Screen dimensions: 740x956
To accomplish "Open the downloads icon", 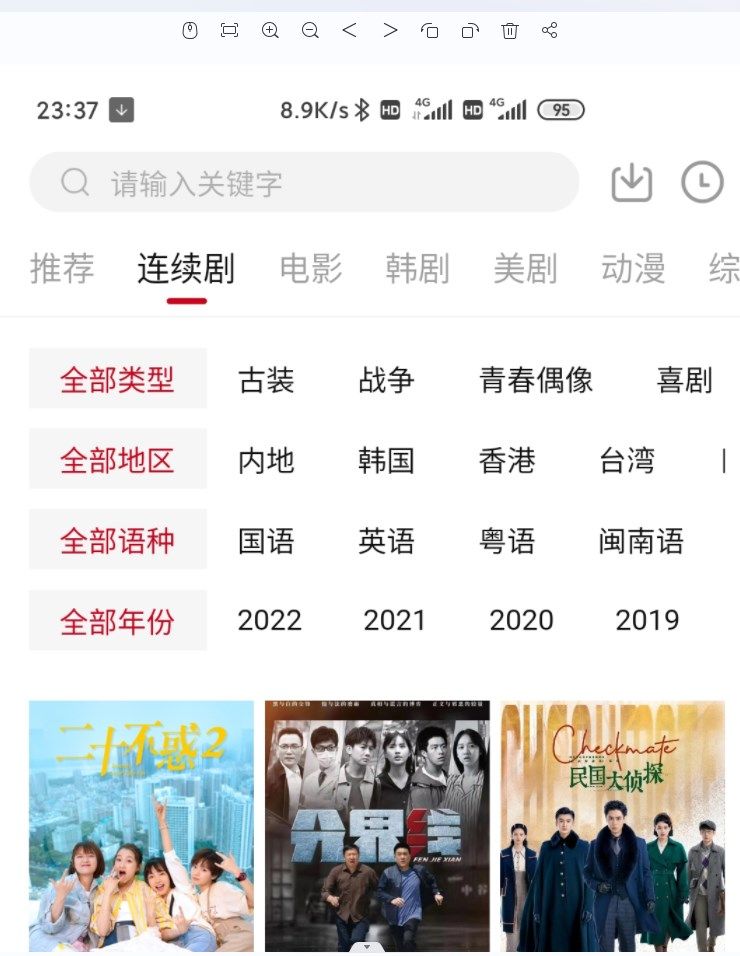I will click(x=631, y=183).
